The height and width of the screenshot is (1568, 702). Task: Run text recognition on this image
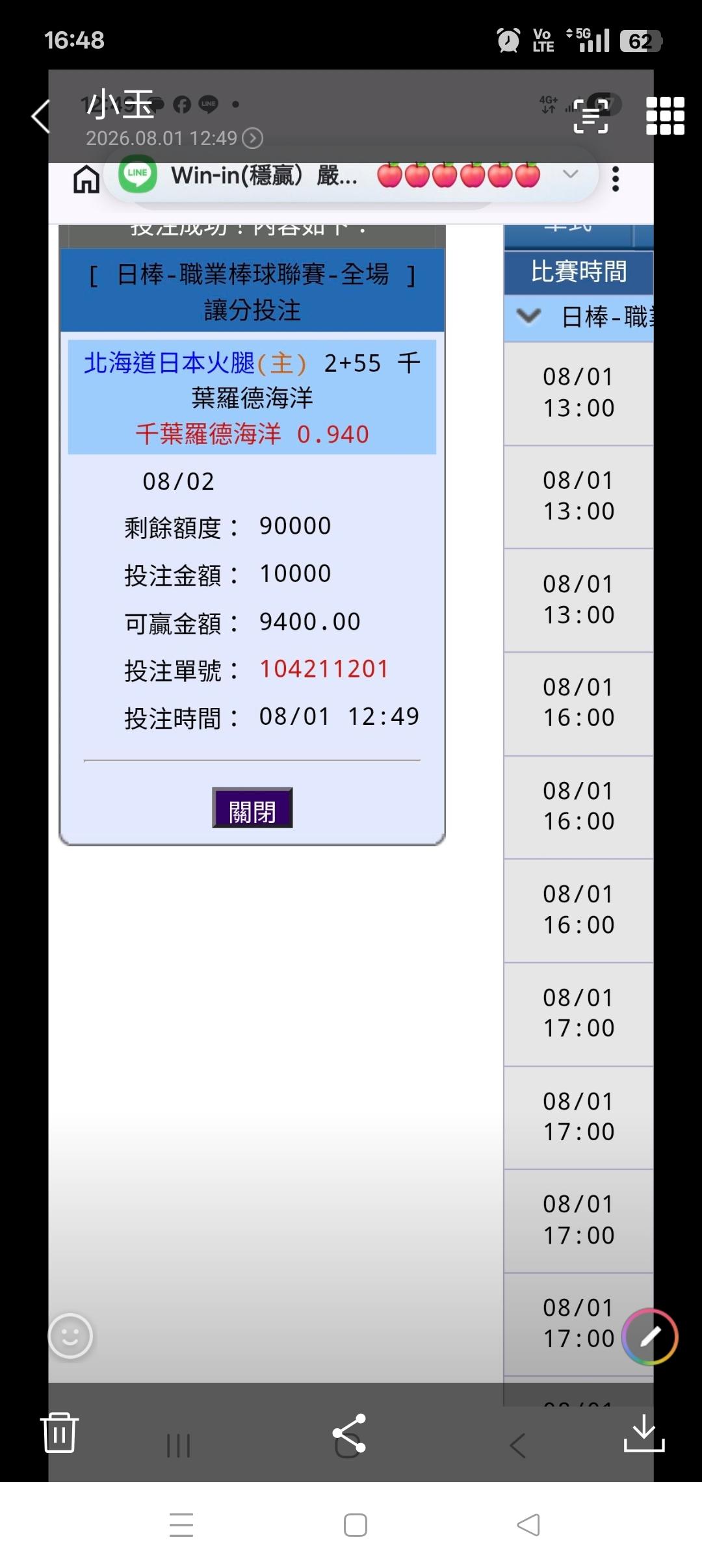pyautogui.click(x=590, y=117)
